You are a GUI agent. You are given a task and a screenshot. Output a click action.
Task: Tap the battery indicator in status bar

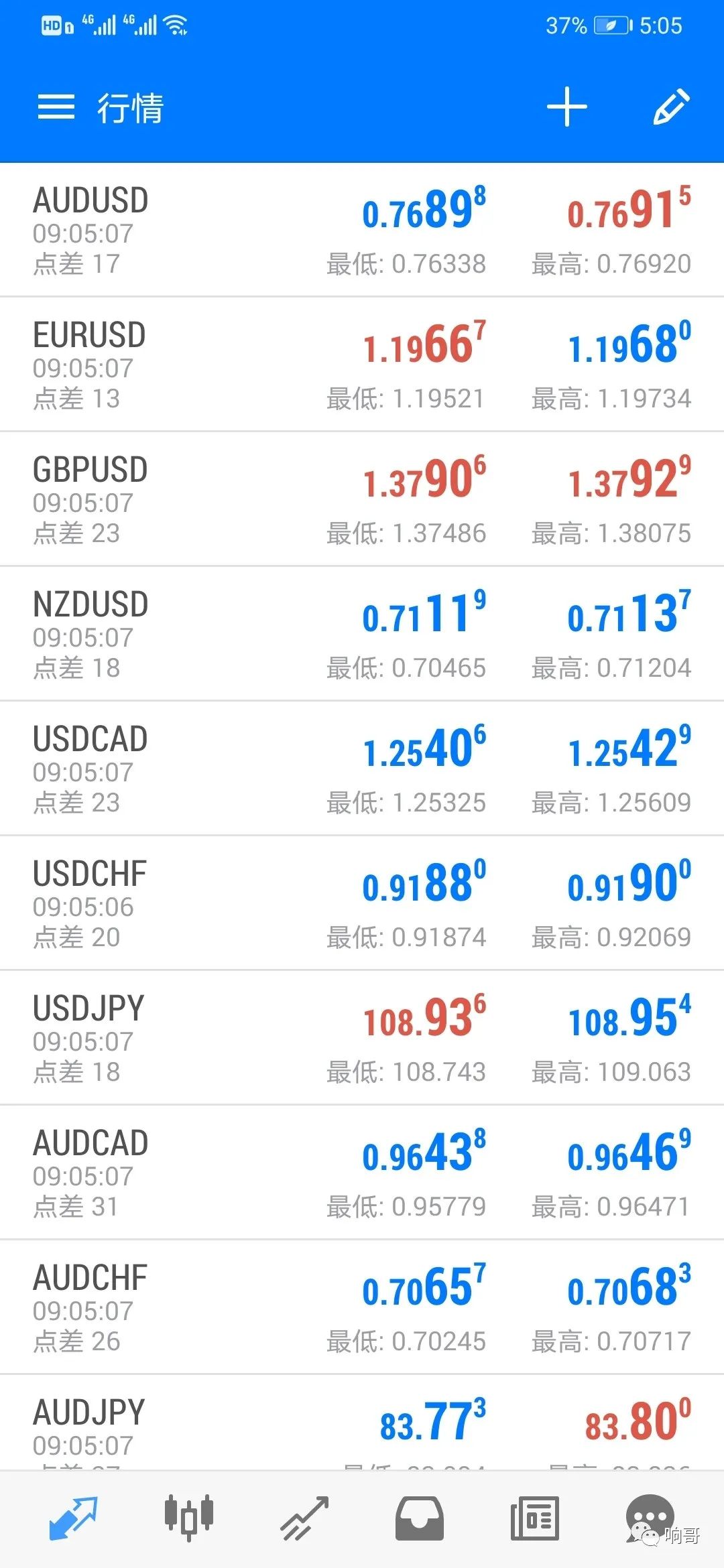click(610, 25)
